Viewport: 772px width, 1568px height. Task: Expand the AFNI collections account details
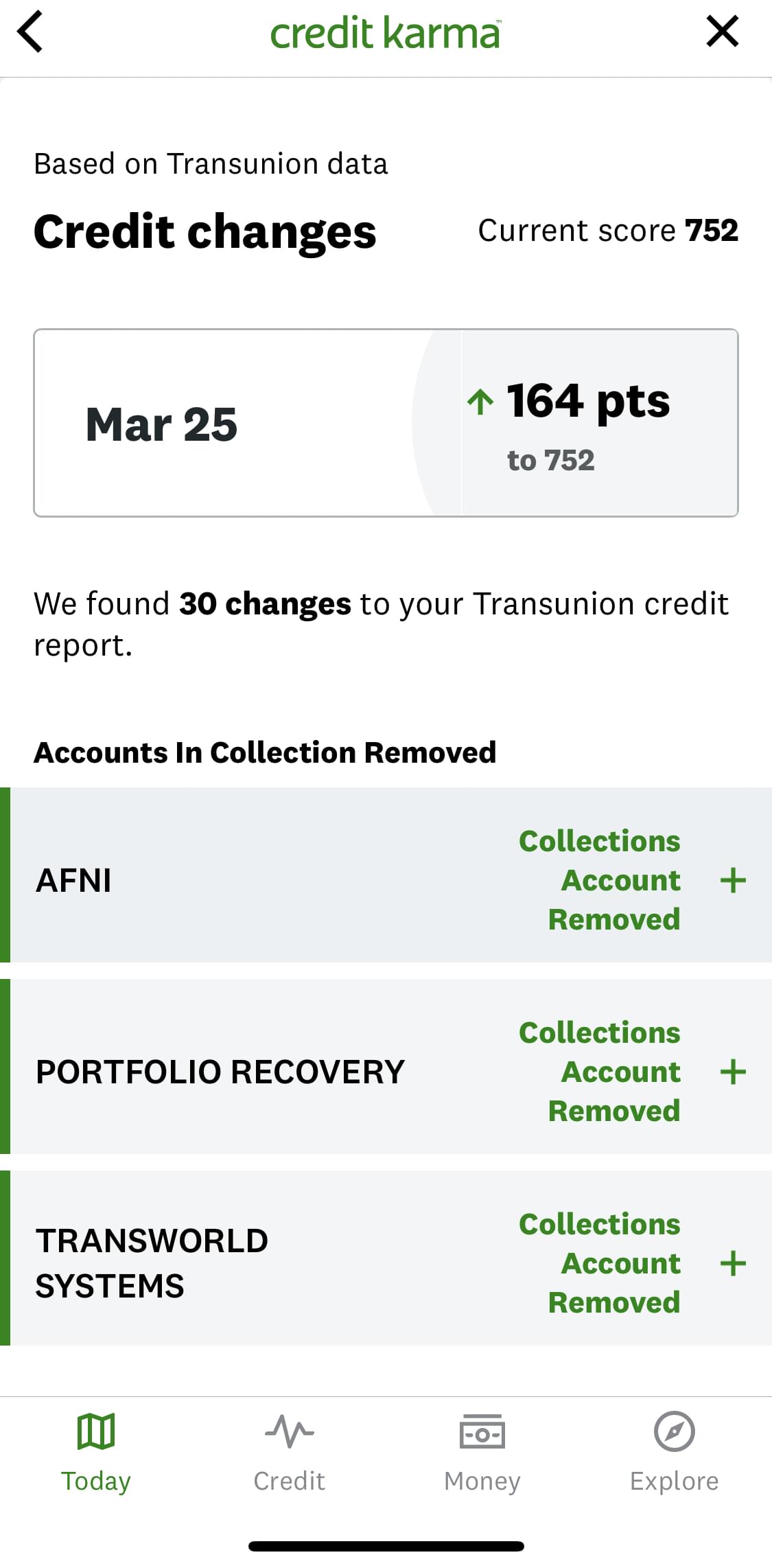point(732,880)
